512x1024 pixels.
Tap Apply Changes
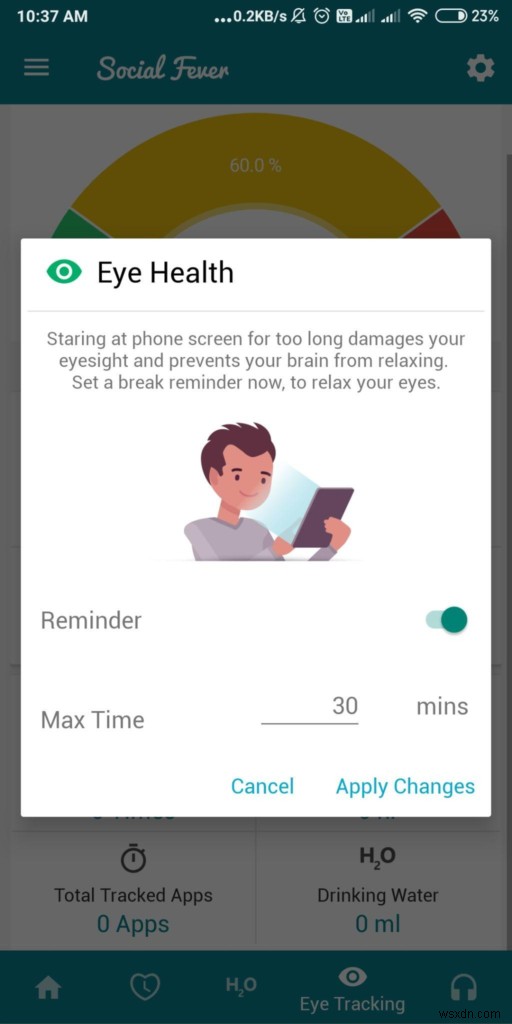click(406, 786)
